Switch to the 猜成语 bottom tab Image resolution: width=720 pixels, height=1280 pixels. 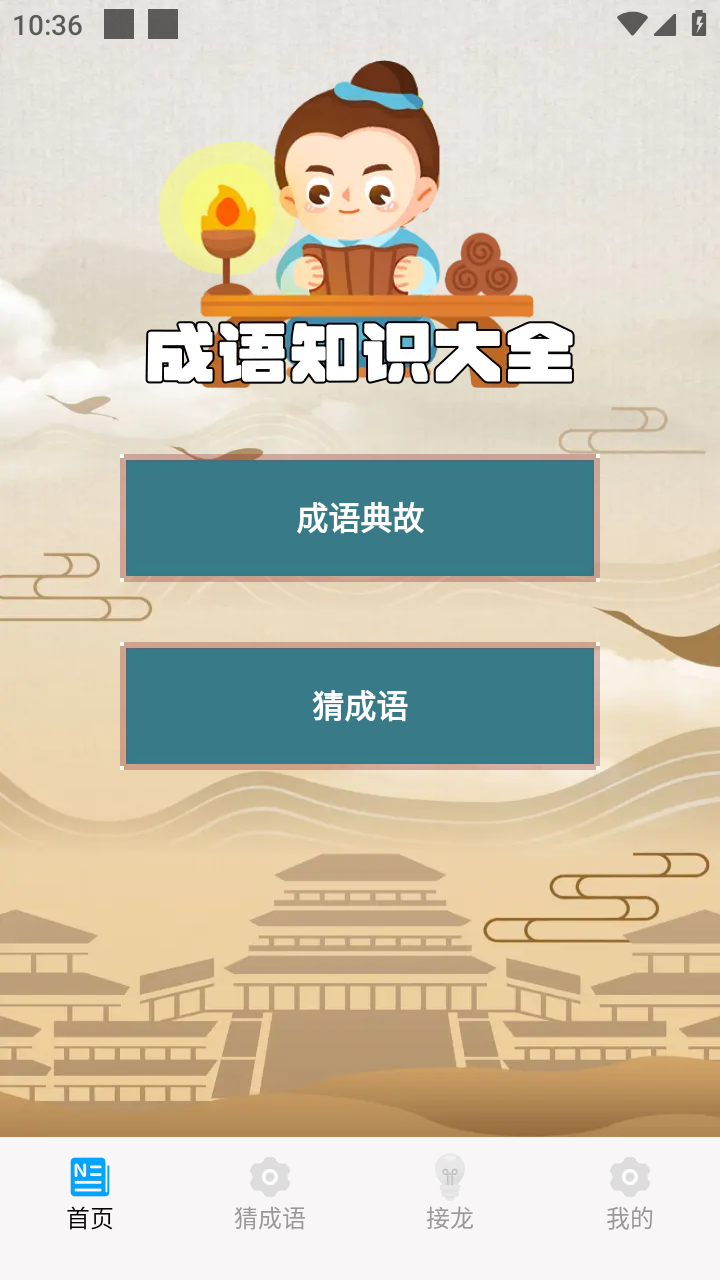(270, 1194)
